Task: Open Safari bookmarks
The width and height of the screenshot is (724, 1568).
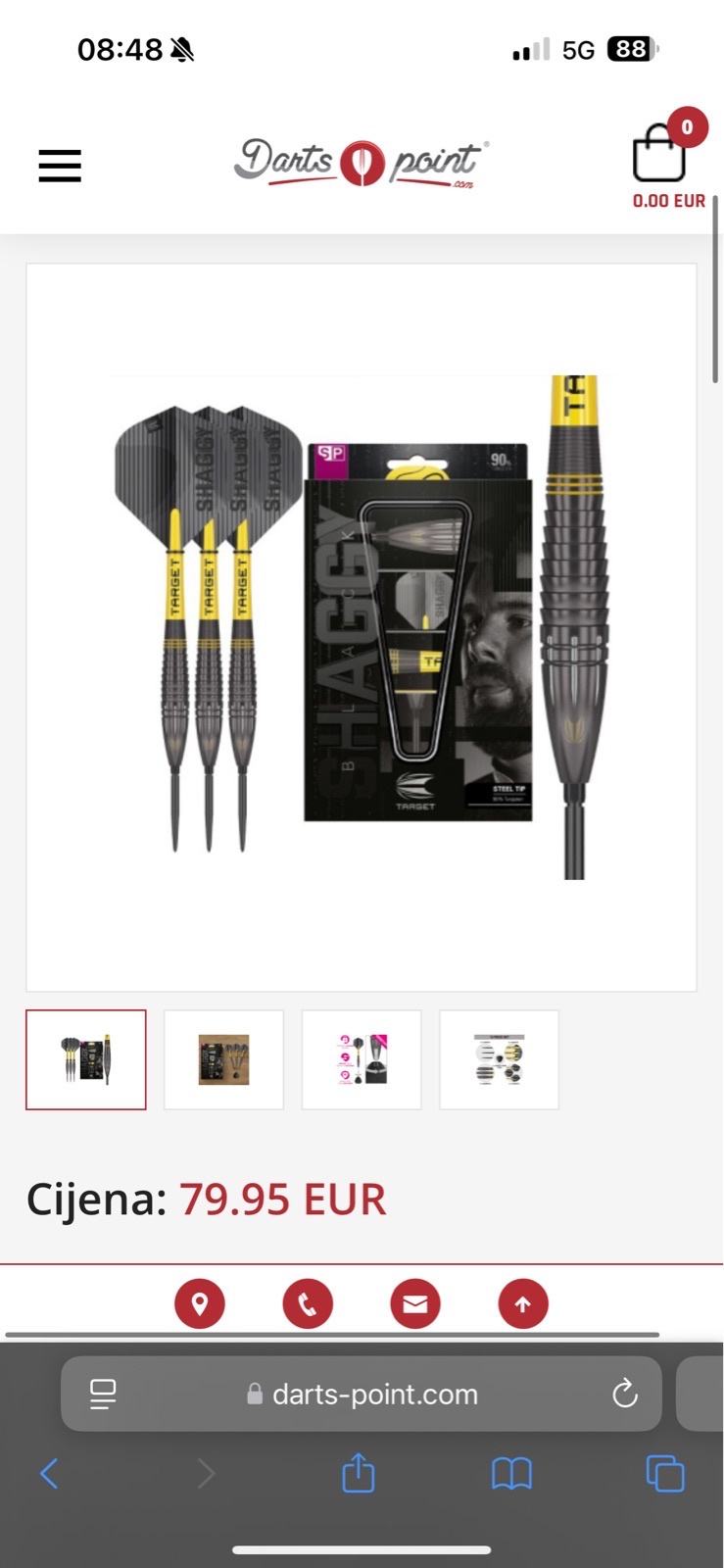Action: click(x=511, y=1473)
